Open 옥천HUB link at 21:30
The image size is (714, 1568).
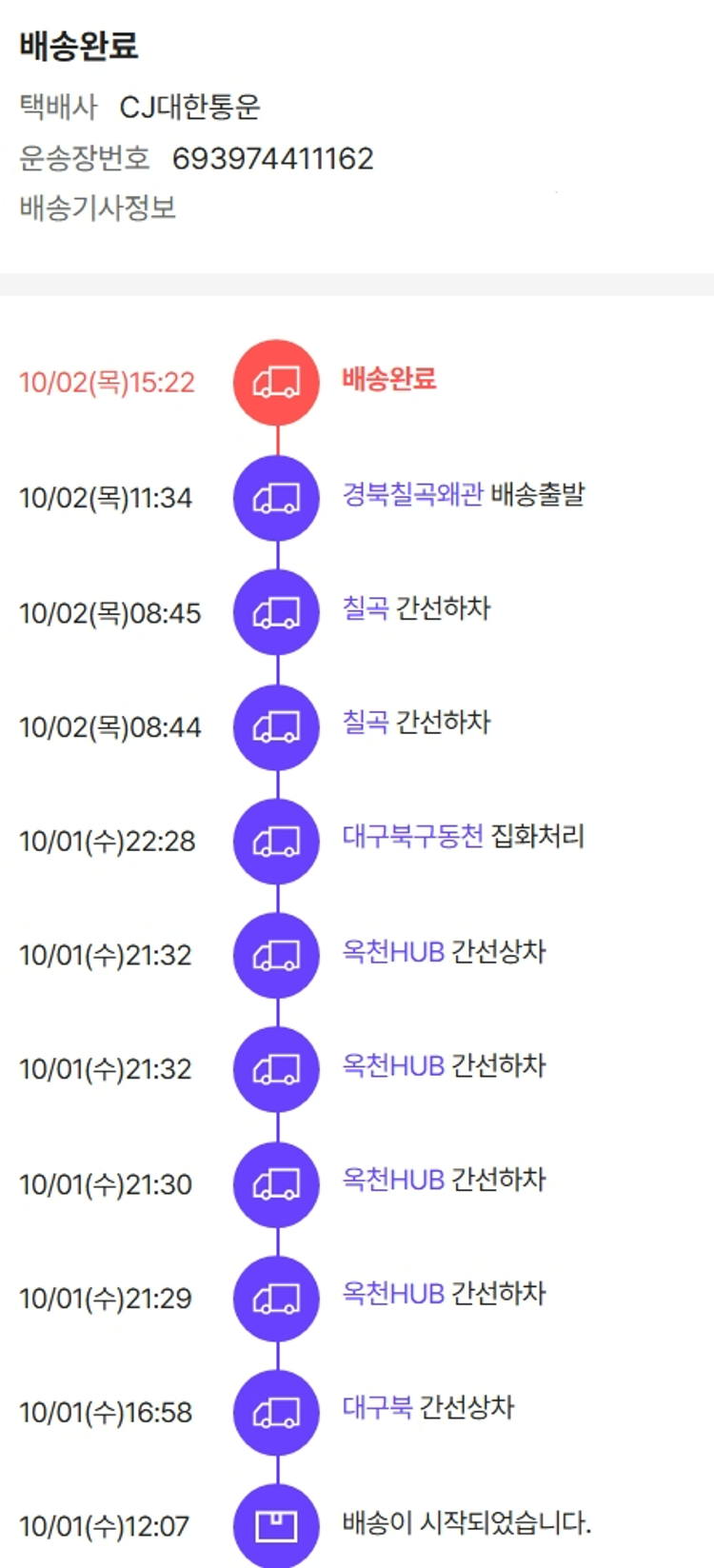tap(393, 1181)
